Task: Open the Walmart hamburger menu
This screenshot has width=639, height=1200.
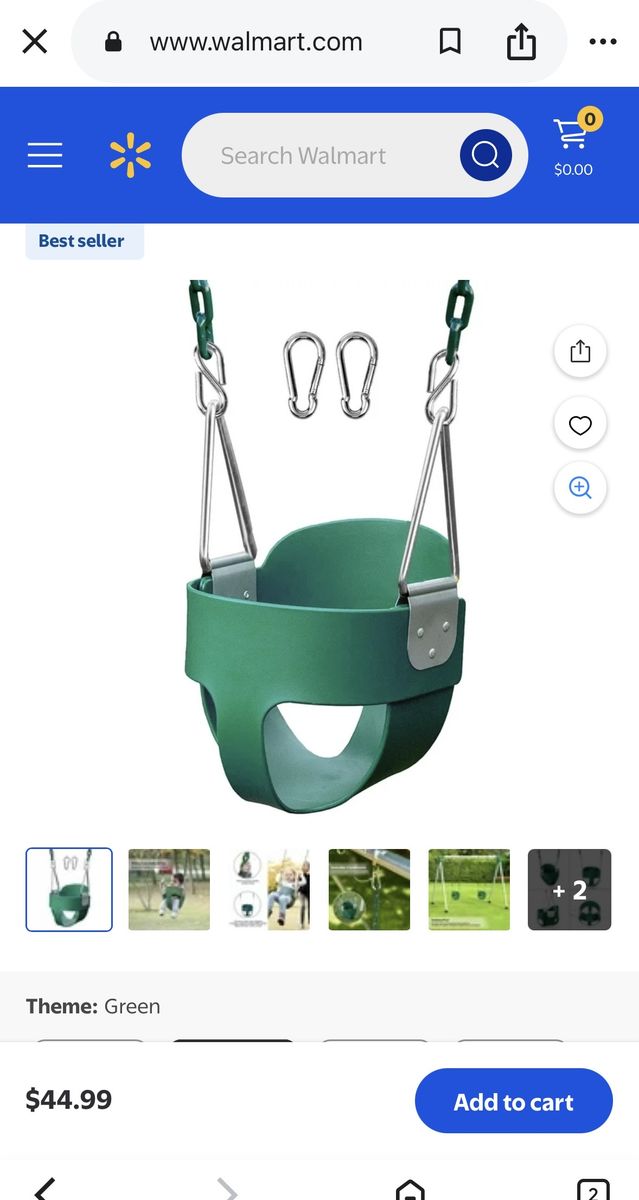Action: 45,155
